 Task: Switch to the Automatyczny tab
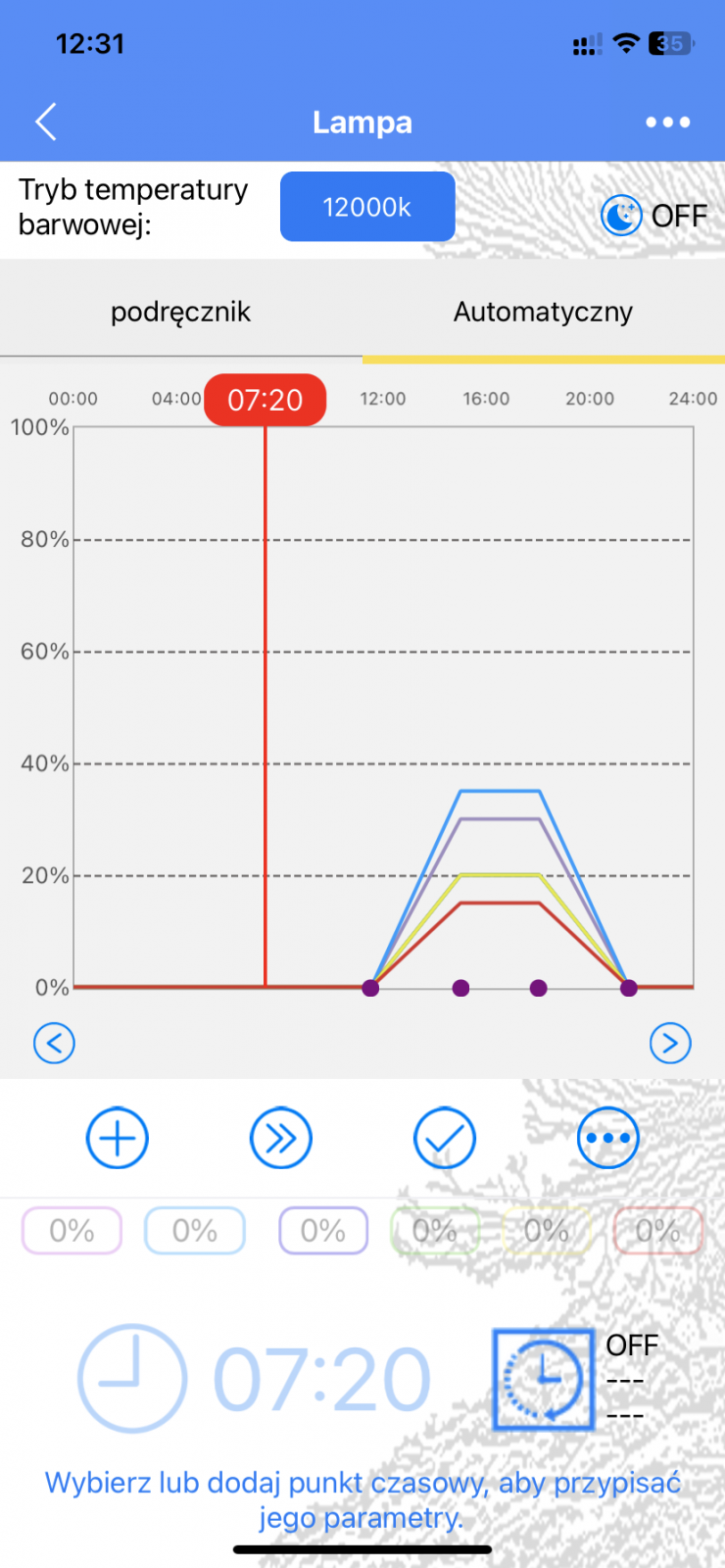pyautogui.click(x=543, y=312)
